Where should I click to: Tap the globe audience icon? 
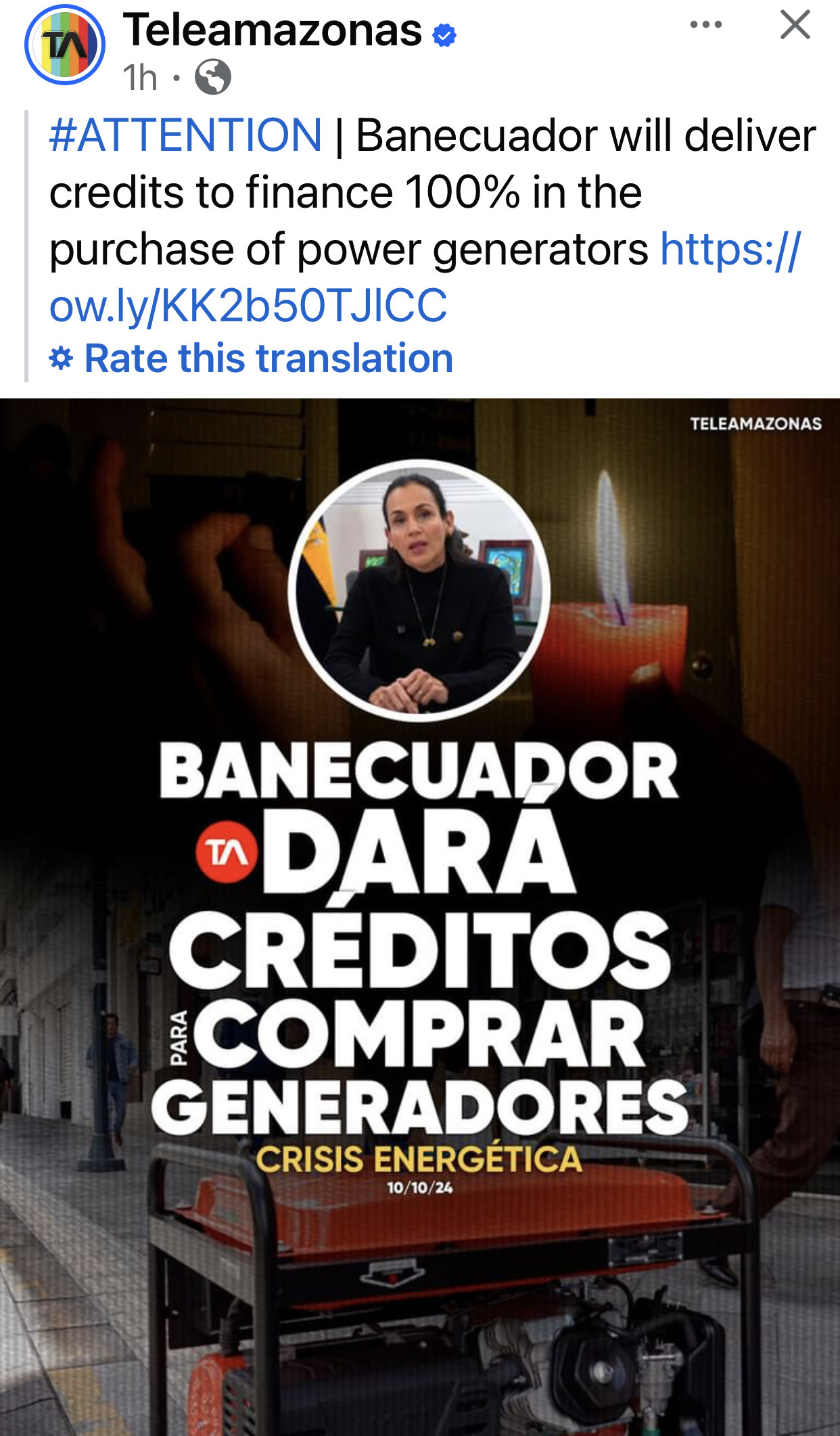point(213,77)
